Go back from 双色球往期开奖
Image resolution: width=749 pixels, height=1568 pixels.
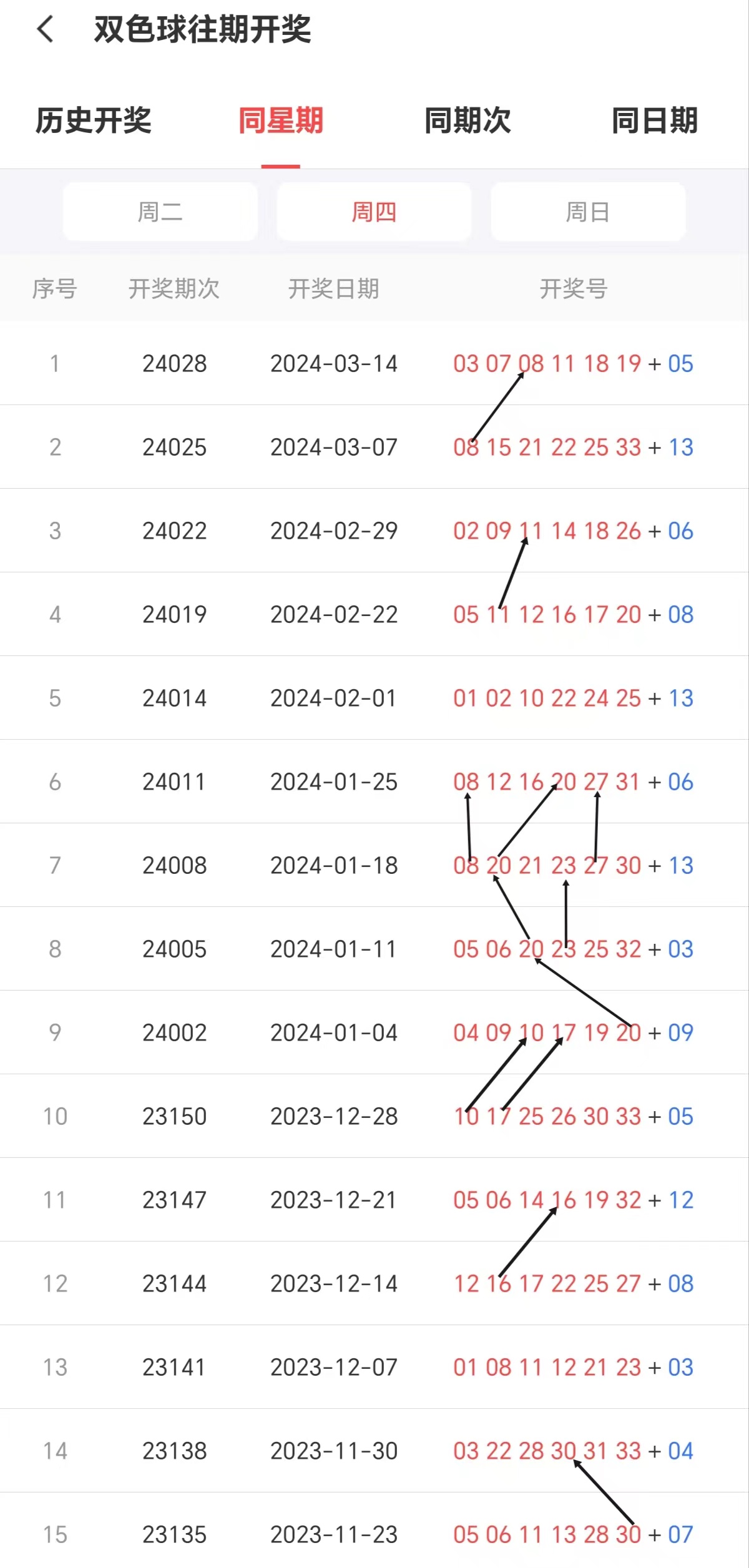pyautogui.click(x=46, y=29)
